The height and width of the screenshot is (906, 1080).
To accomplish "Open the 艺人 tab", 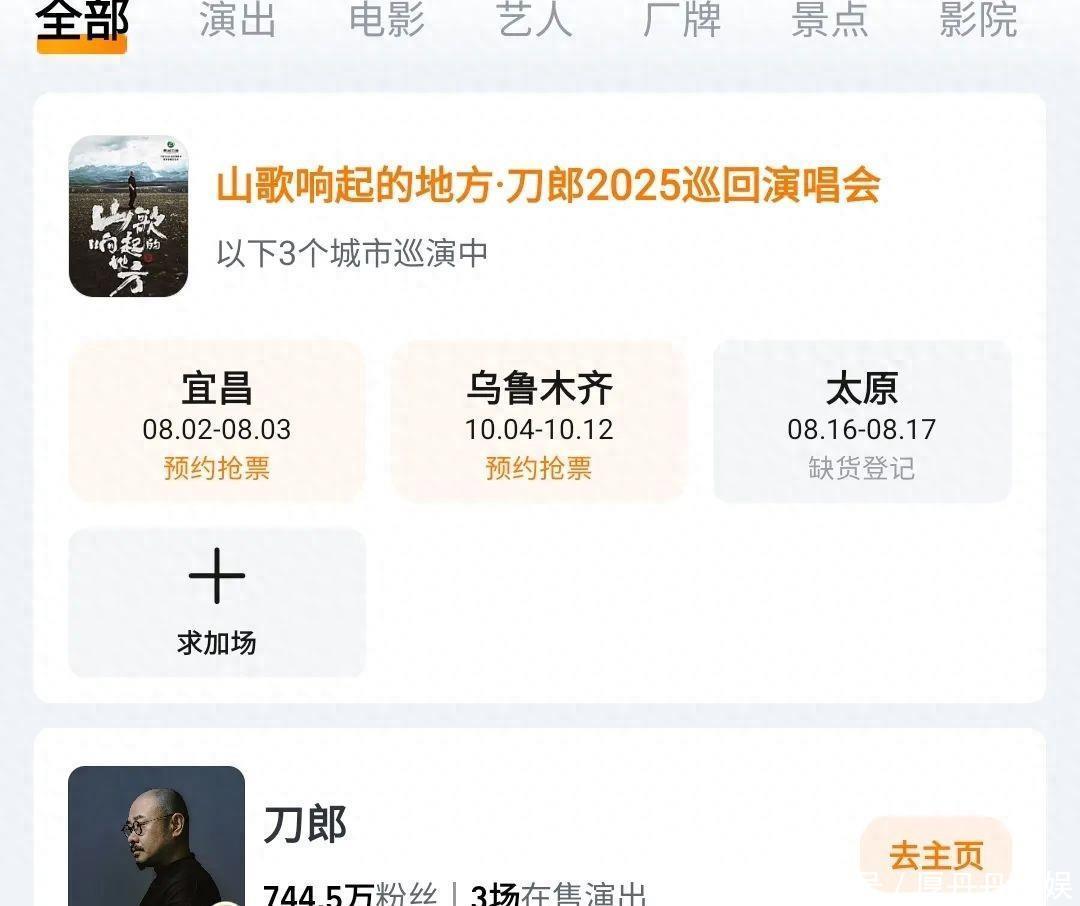I will (534, 21).
